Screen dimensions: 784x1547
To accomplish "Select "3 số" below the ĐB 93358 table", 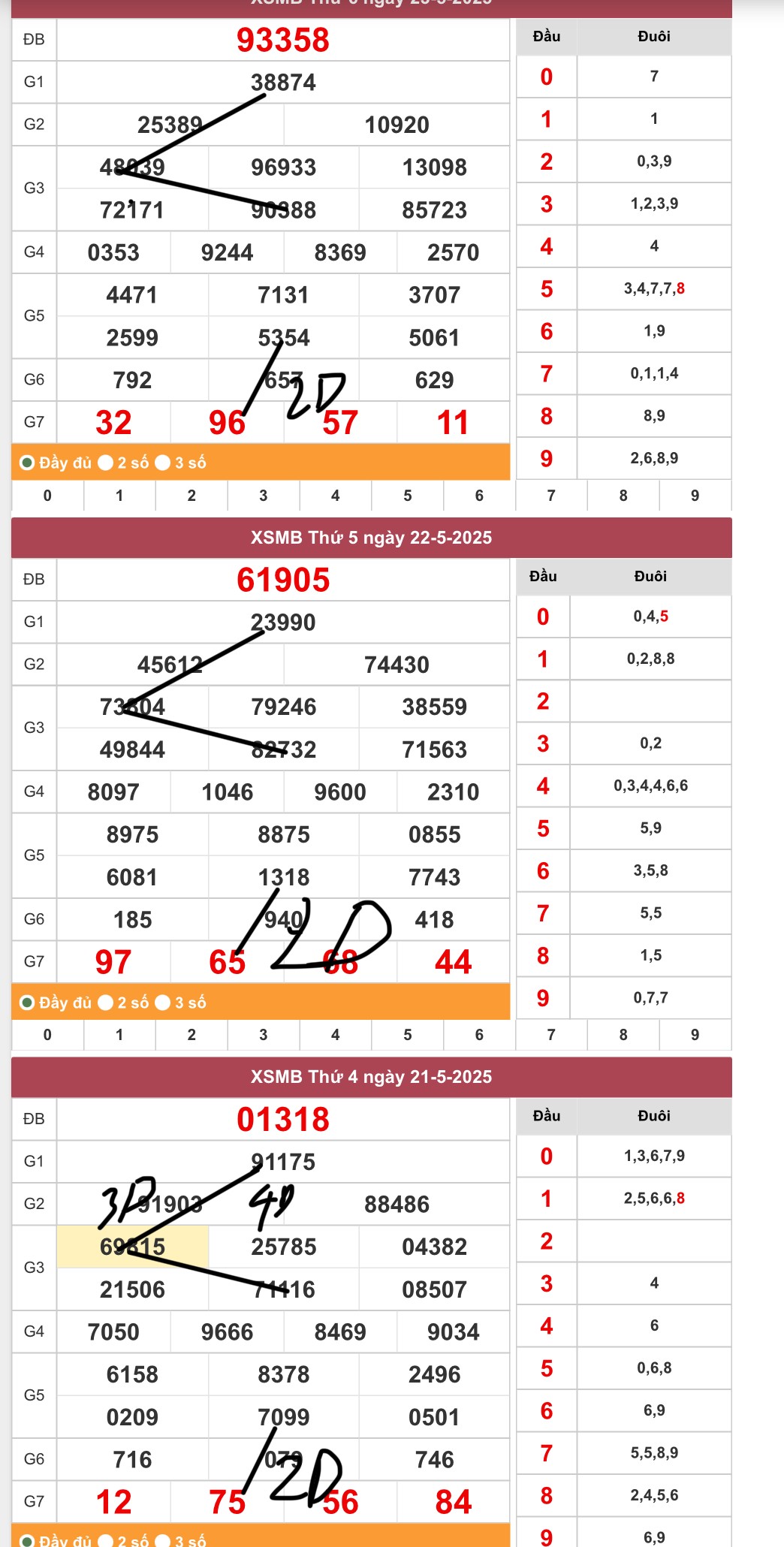I will click(181, 463).
